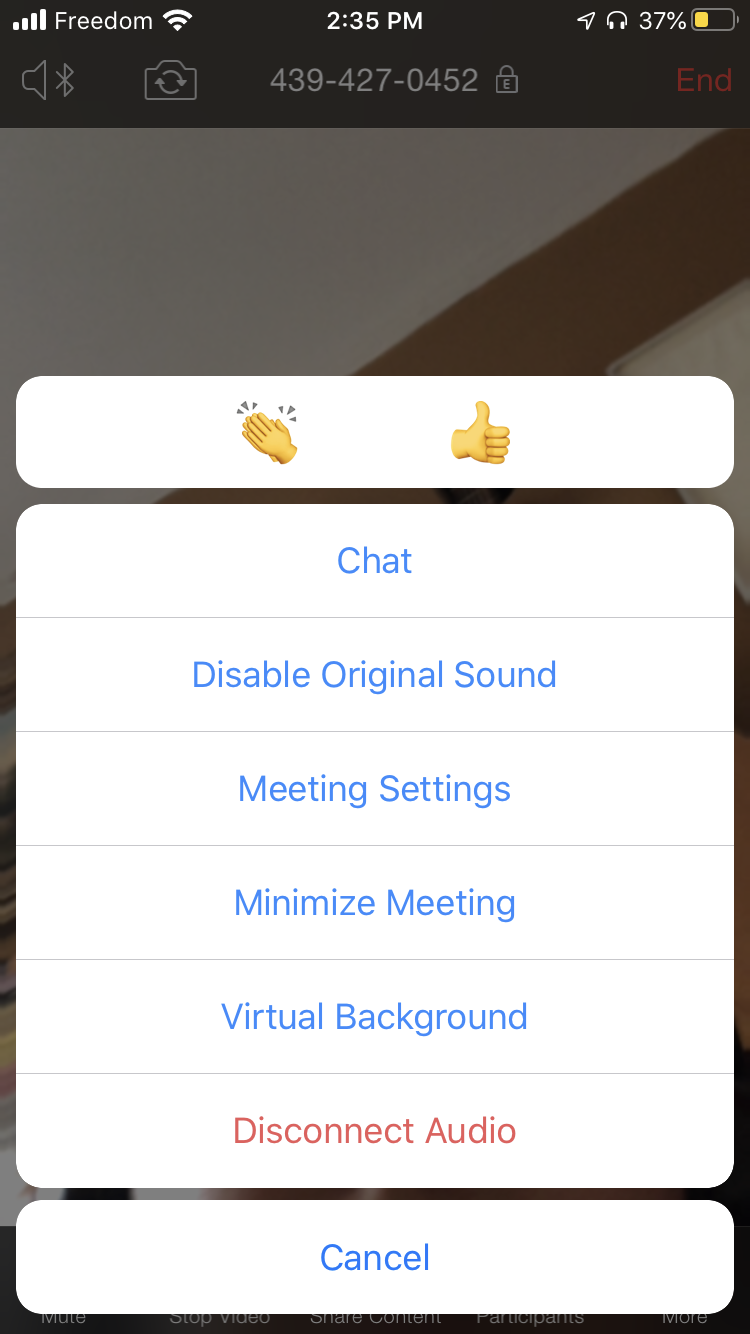Screen dimensions: 750x1334
Task: Select Disable Original Sound
Action: pyautogui.click(x=375, y=675)
